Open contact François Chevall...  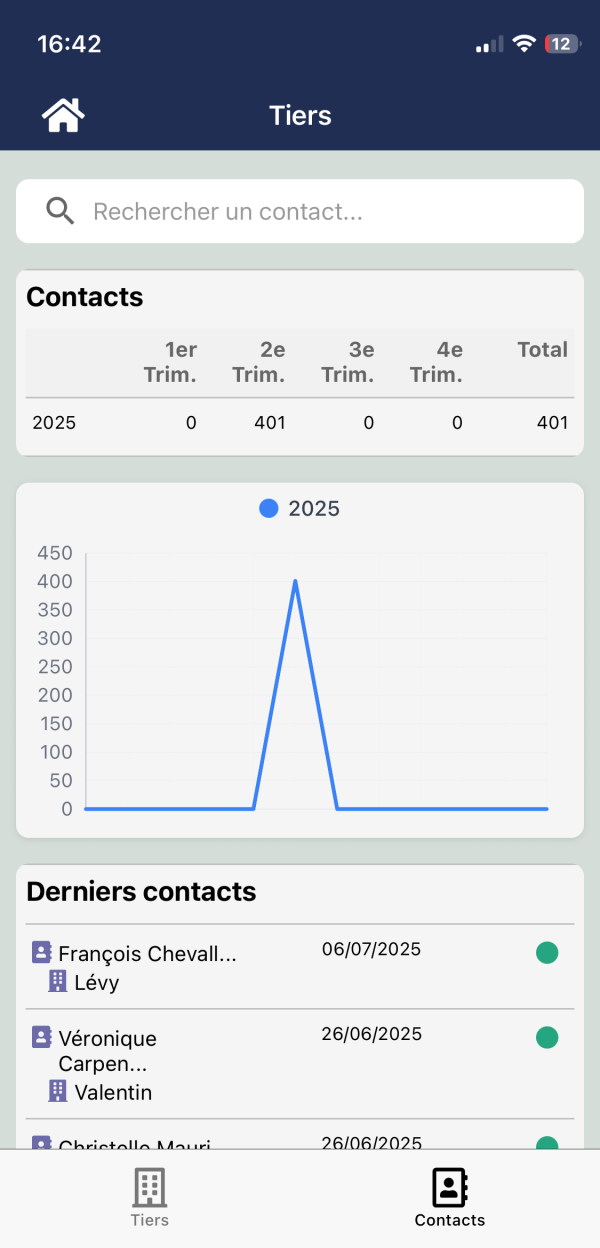point(147,954)
